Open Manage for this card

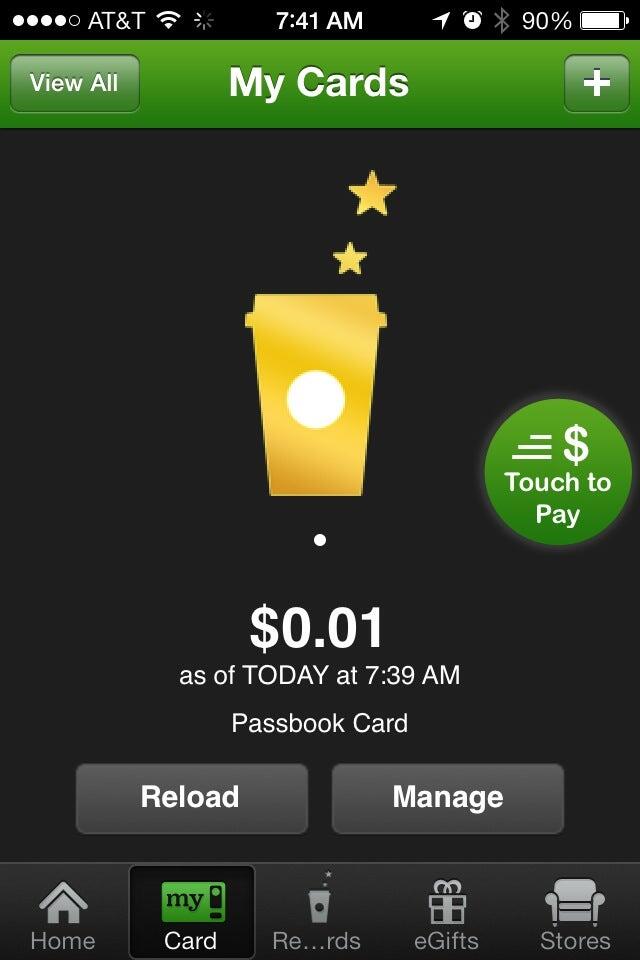pyautogui.click(x=448, y=798)
